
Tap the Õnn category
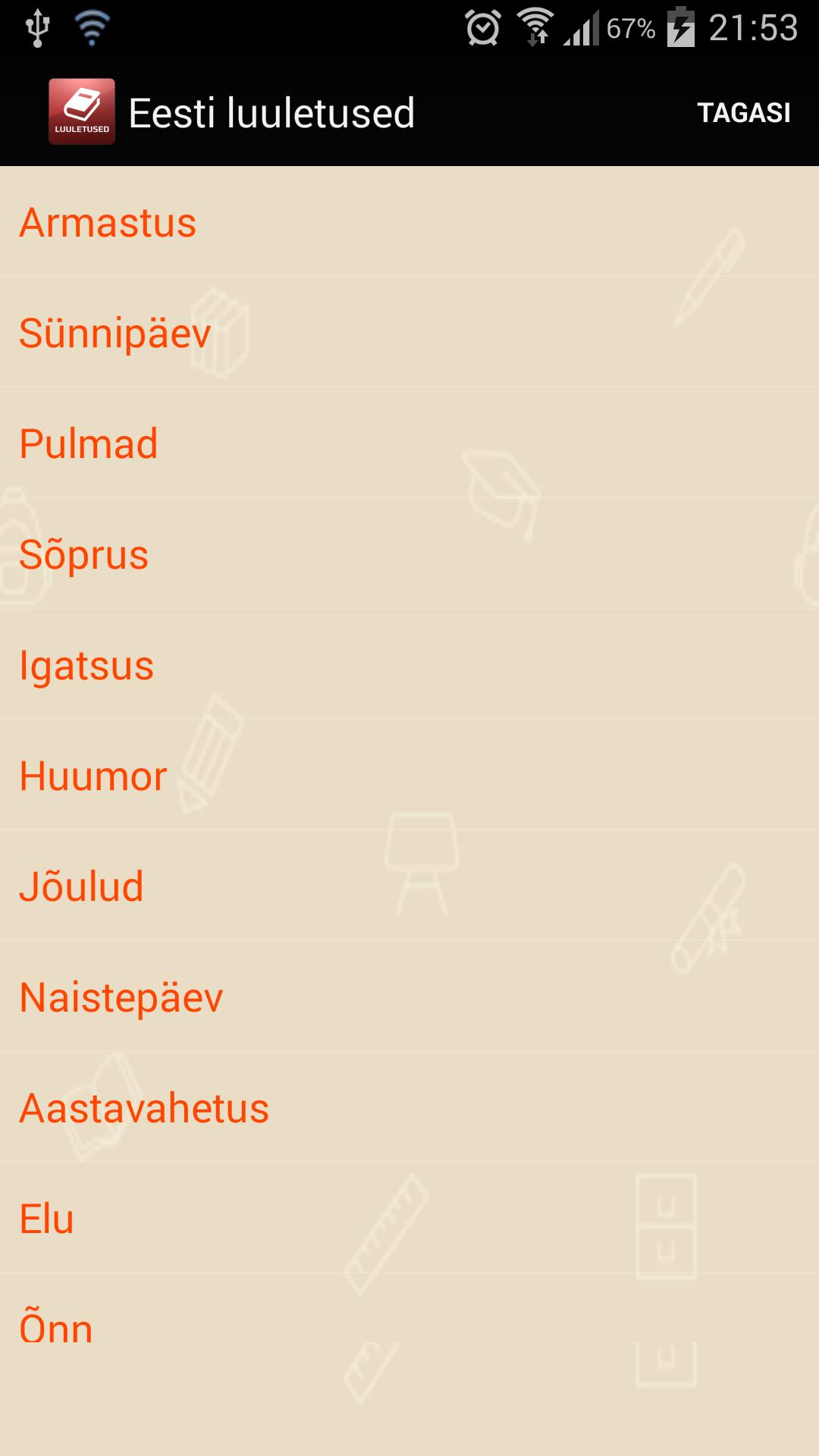click(55, 1327)
